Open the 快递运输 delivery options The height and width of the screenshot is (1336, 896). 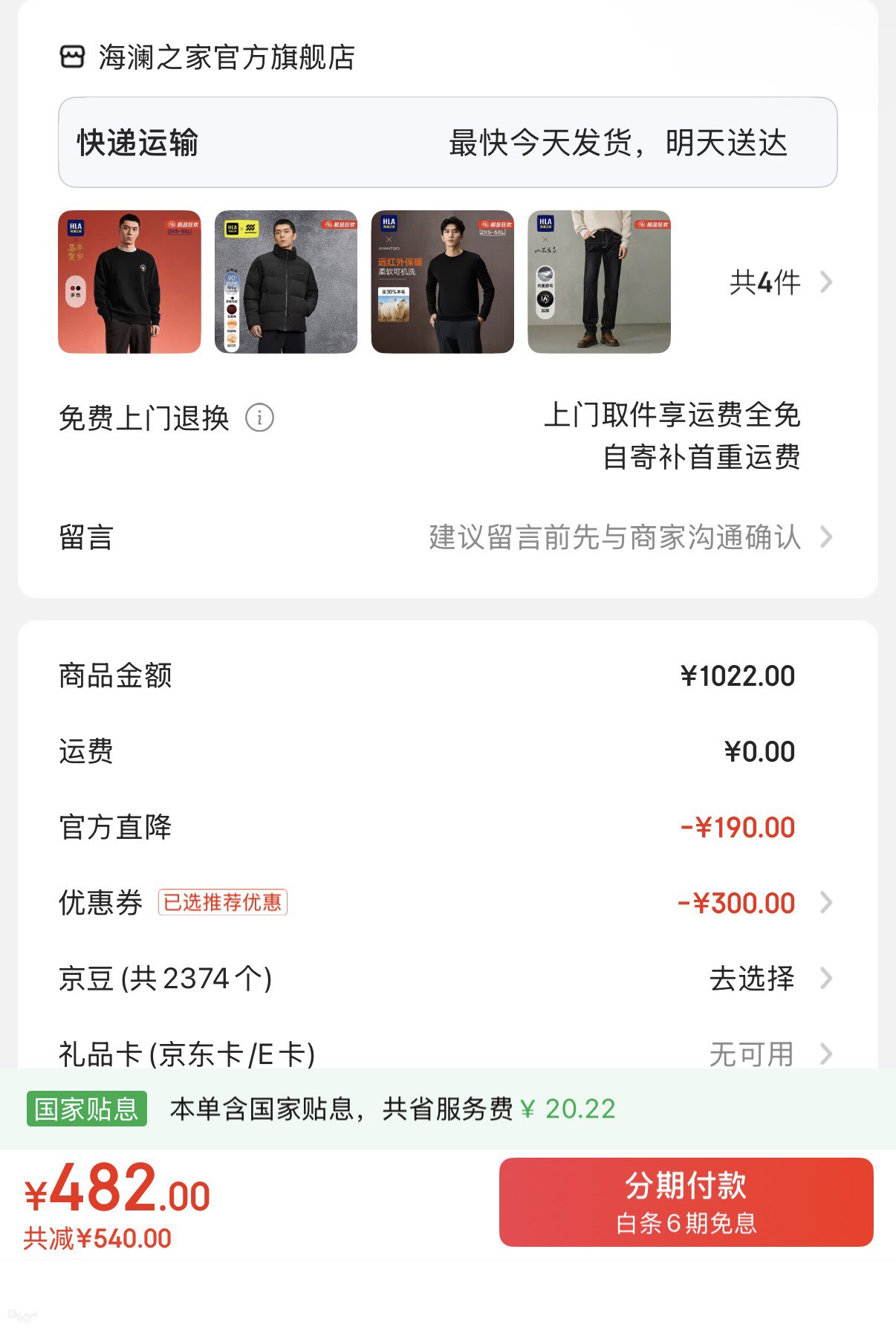click(x=447, y=143)
